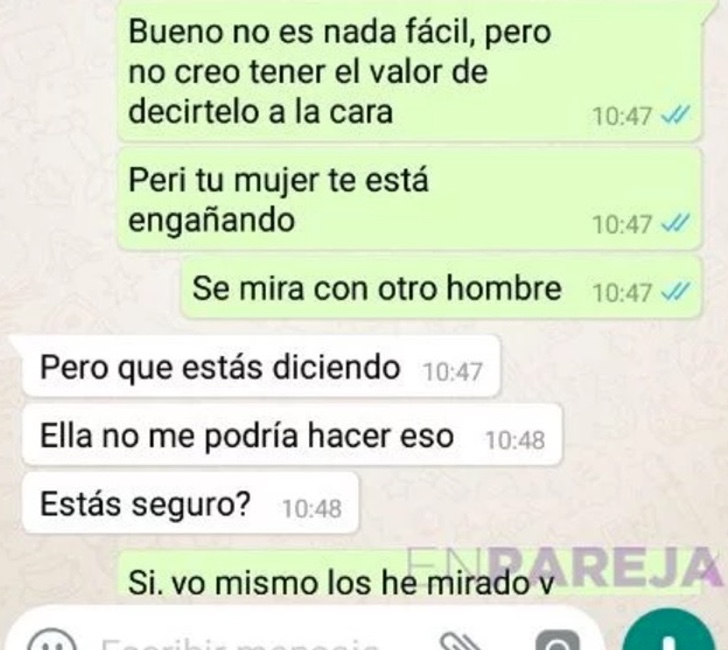Open the attachment paperclip menu

click(462, 641)
